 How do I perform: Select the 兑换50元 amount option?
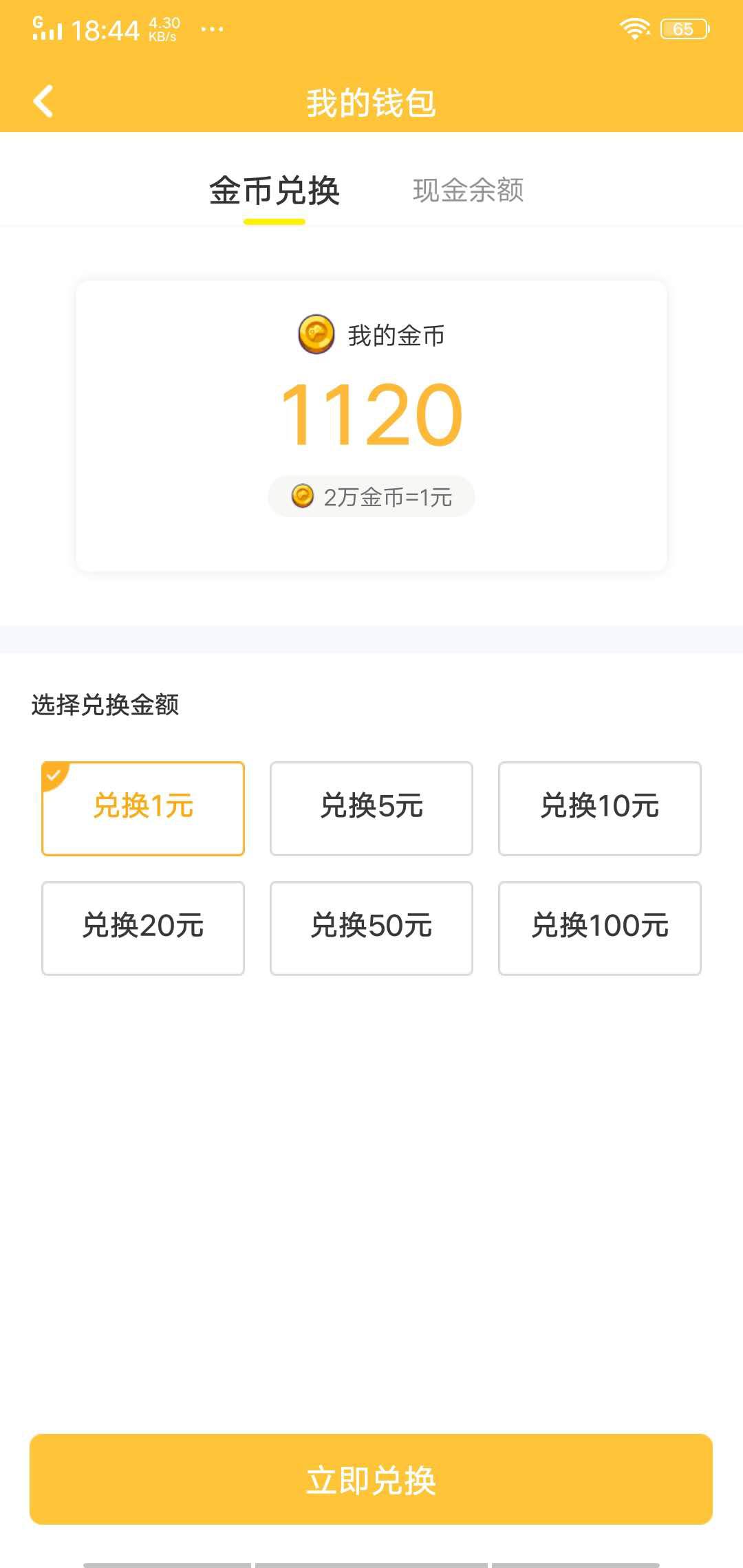coord(371,927)
